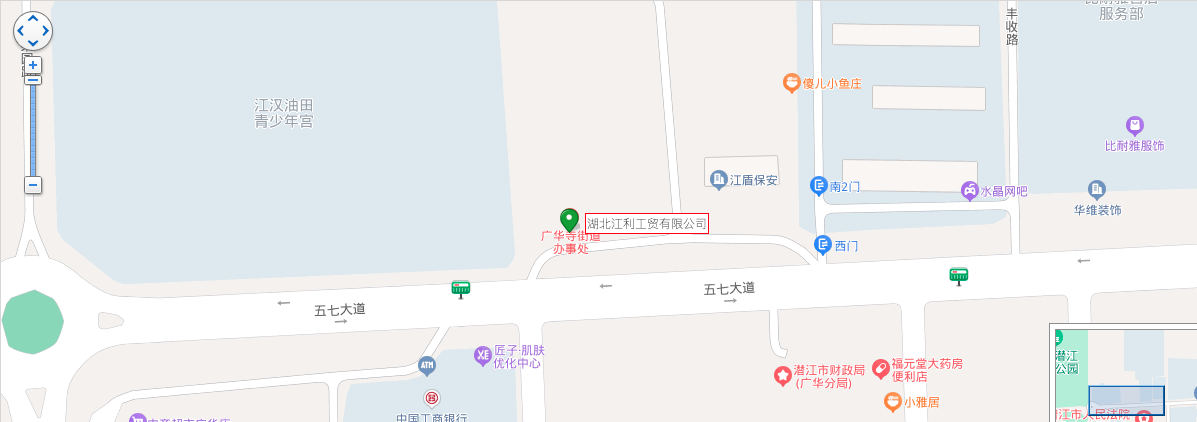
Task: Zoom in with the plus button
Action: [33, 65]
